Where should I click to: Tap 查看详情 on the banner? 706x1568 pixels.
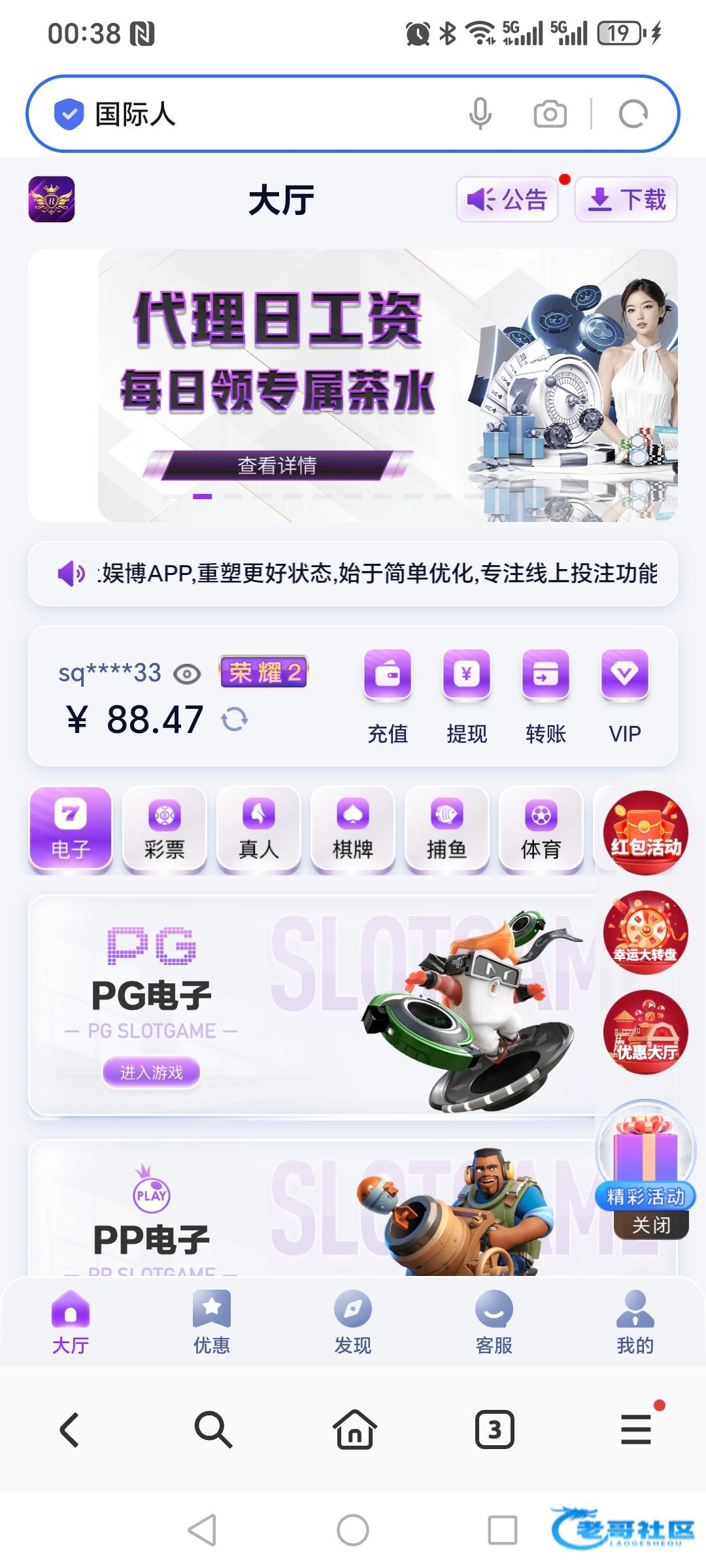click(x=277, y=465)
